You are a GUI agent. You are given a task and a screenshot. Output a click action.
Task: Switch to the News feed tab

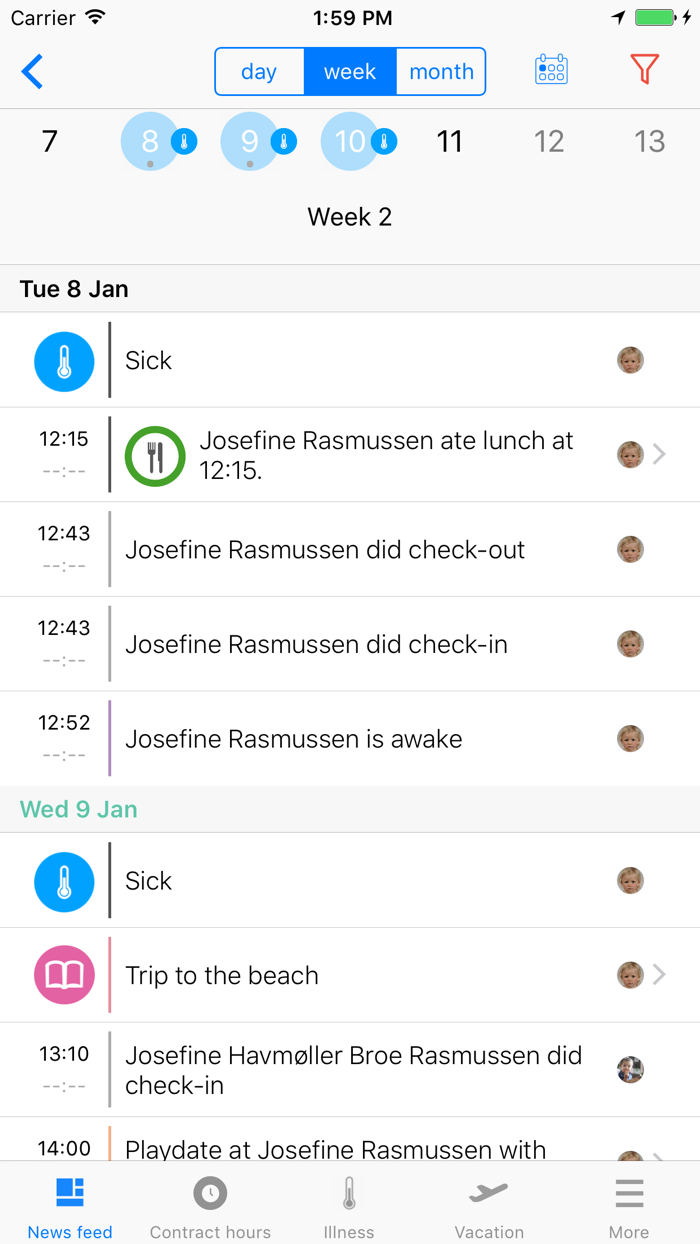click(70, 1208)
